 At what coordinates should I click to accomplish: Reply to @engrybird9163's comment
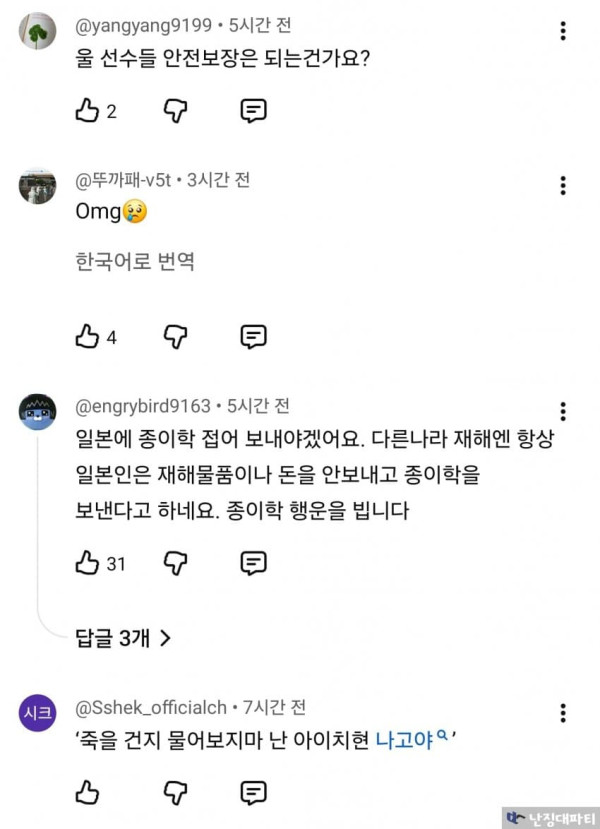pos(254,563)
